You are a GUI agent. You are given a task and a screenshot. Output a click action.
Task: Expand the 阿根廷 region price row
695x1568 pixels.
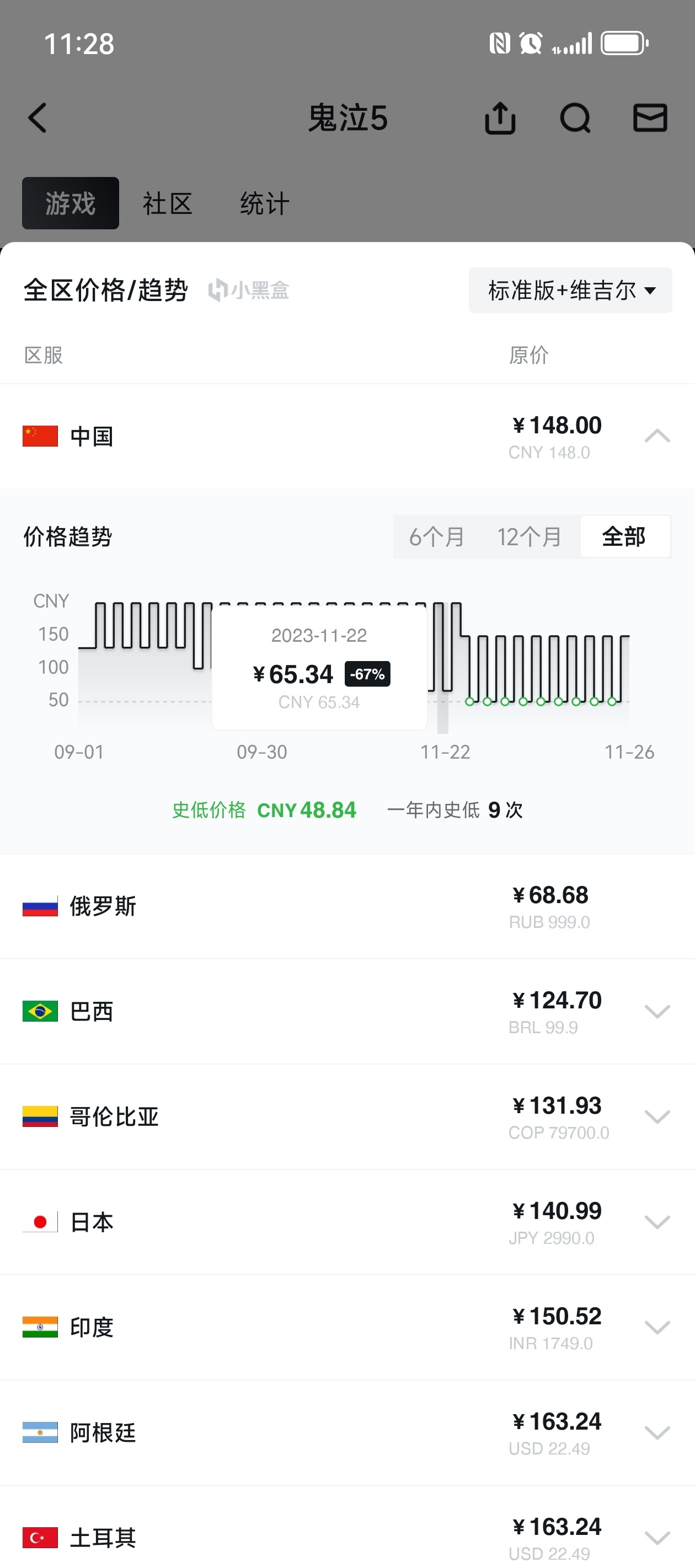pyautogui.click(x=656, y=1433)
